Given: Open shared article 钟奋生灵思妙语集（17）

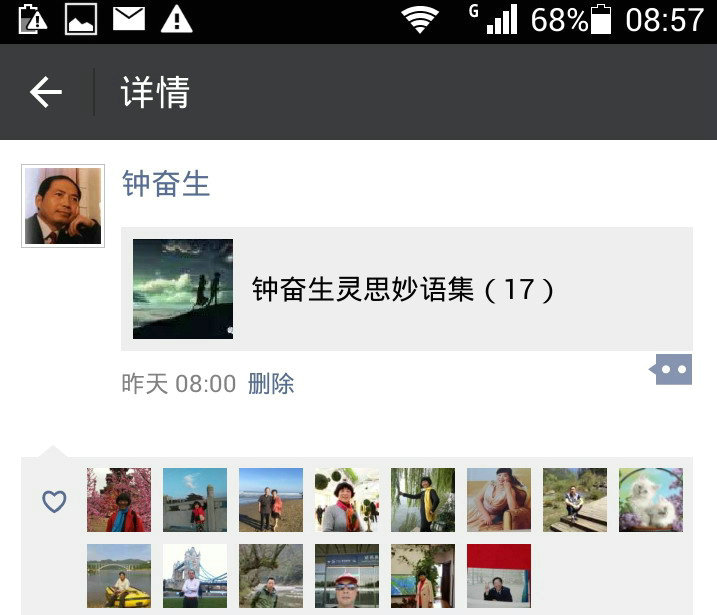Looking at the screenshot, I should click(406, 289).
